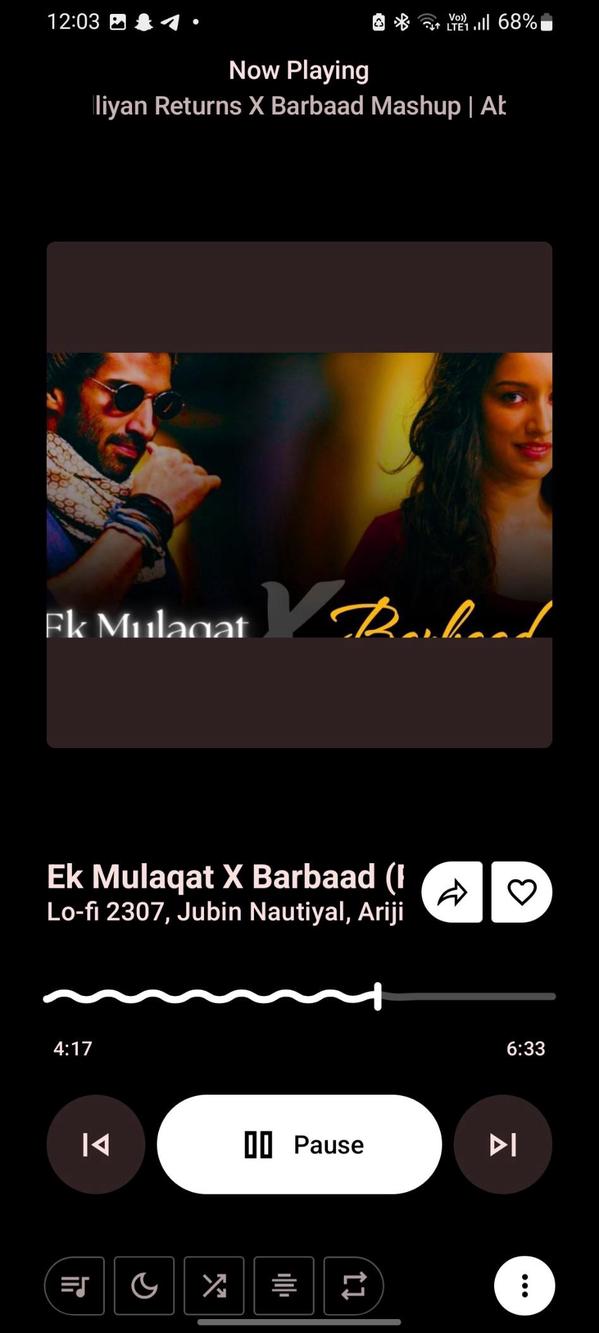The image size is (599, 1333).
Task: Tap the wavy progress bar to seek
Action: coord(299,996)
